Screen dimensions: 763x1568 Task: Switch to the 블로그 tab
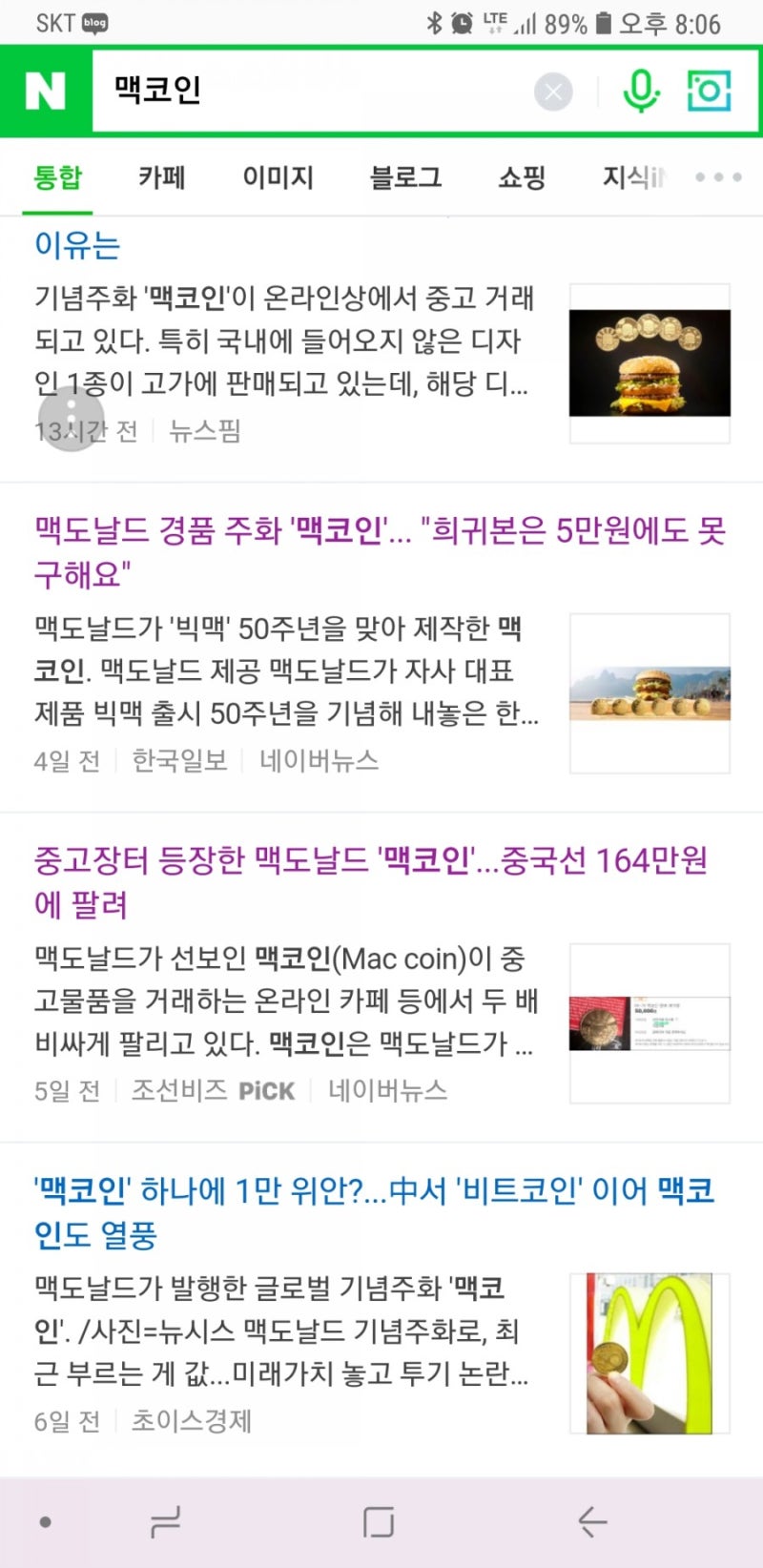pyautogui.click(x=404, y=177)
